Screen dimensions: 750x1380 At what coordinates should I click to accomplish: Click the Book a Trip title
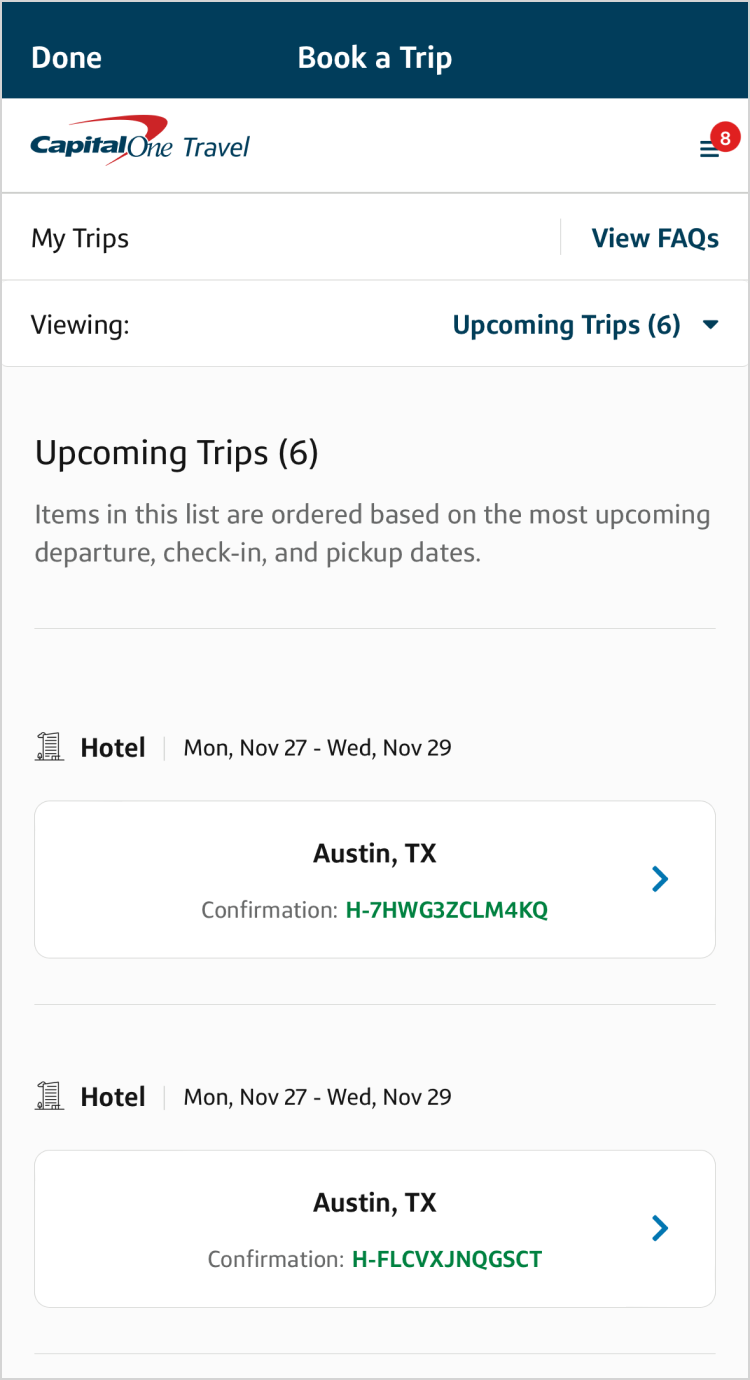pos(375,57)
